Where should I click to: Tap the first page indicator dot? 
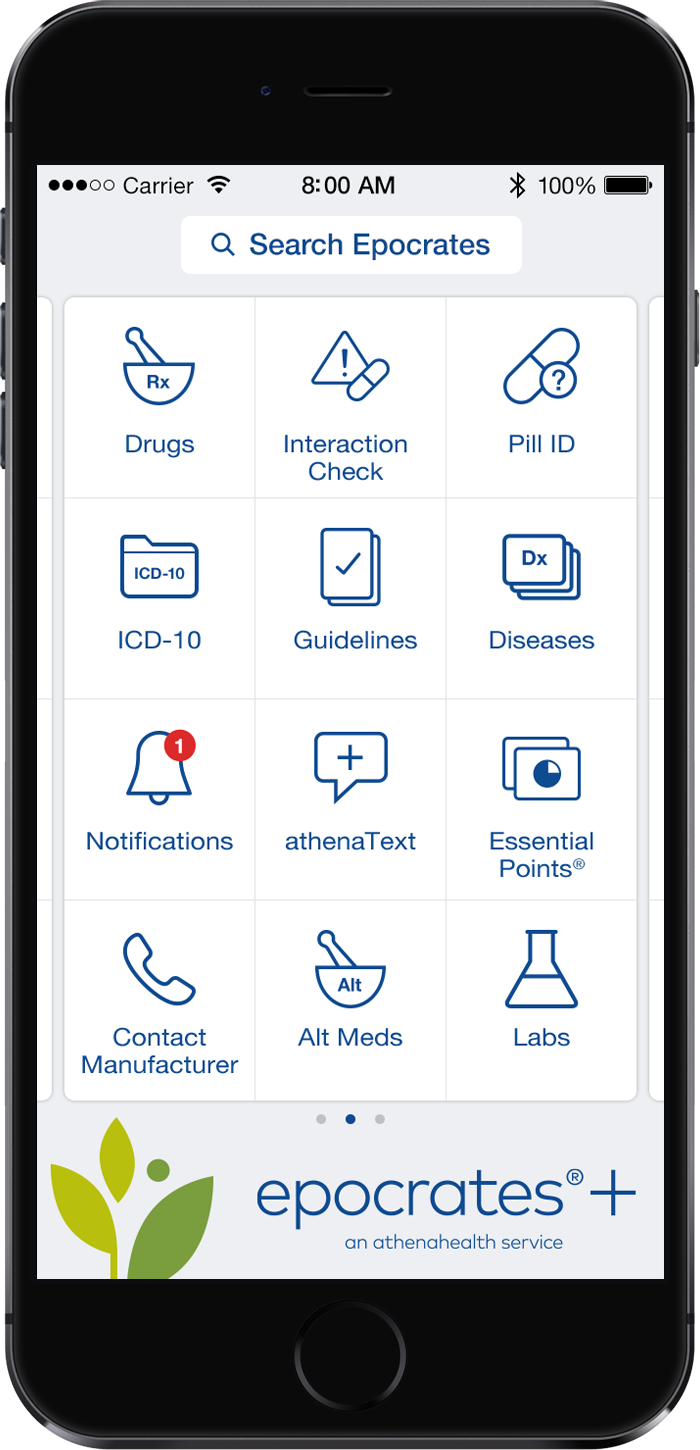coord(321,1119)
